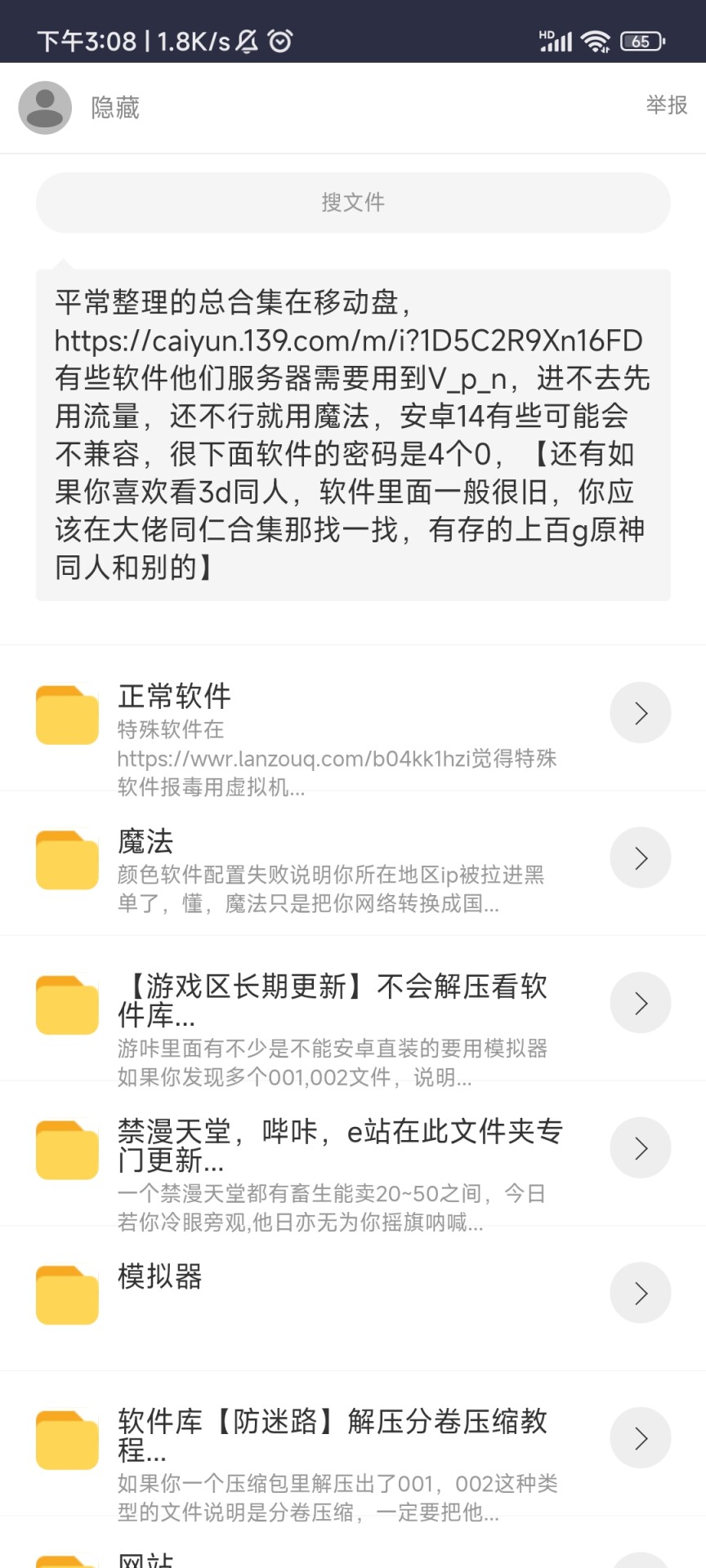Image resolution: width=706 pixels, height=1568 pixels.
Task: Open the 搜文件 search box
Action: pyautogui.click(x=353, y=203)
